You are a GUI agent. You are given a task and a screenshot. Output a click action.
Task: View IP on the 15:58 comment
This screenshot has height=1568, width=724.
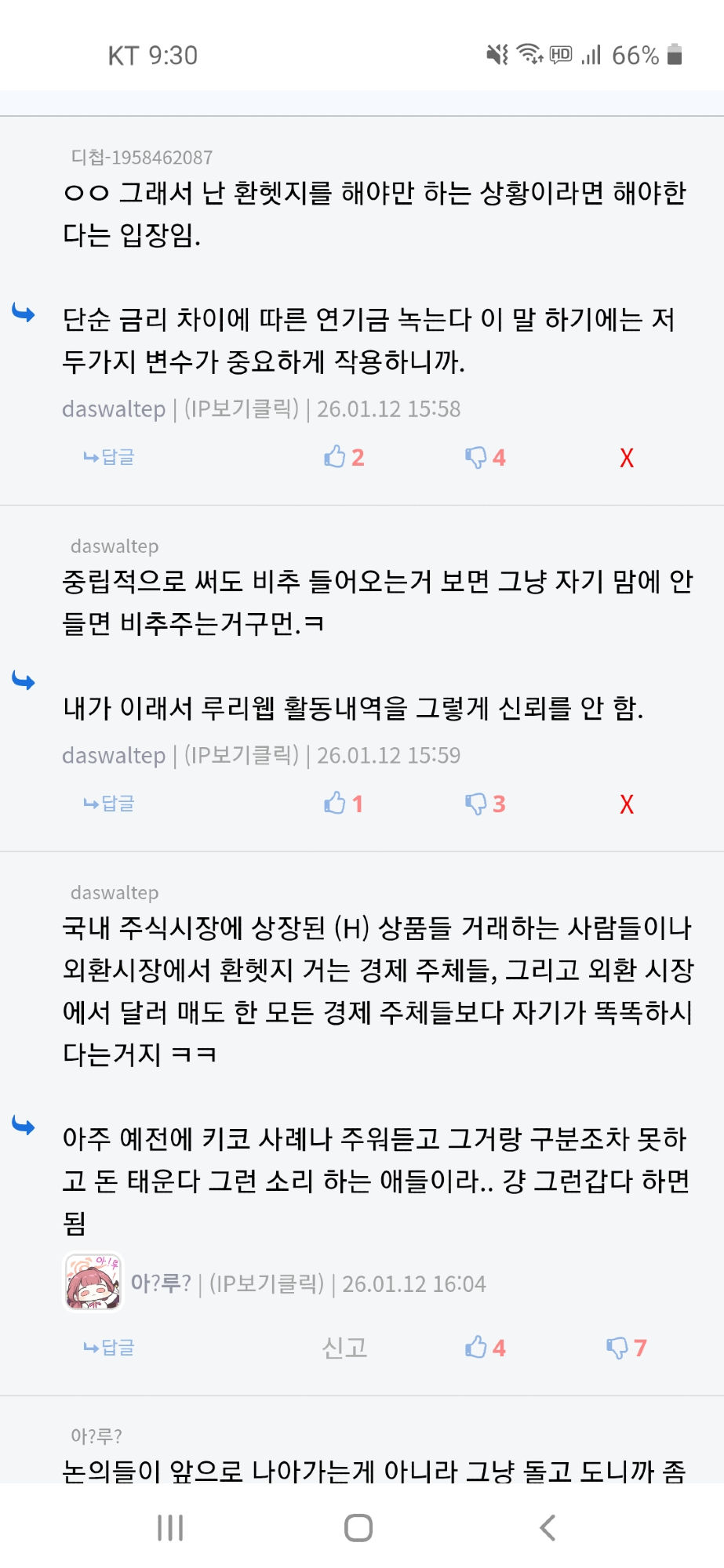pos(242,408)
